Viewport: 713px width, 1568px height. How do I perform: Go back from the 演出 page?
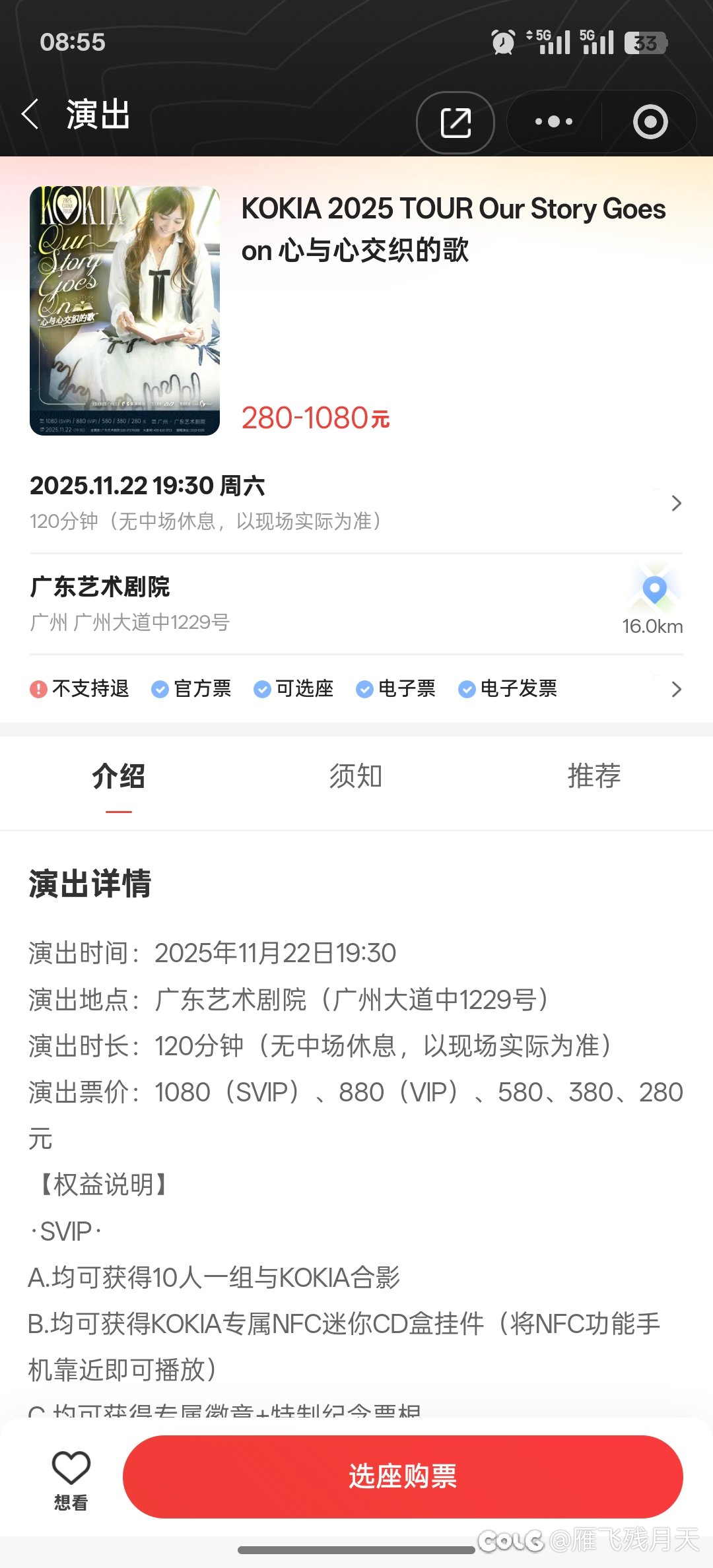coord(30,114)
